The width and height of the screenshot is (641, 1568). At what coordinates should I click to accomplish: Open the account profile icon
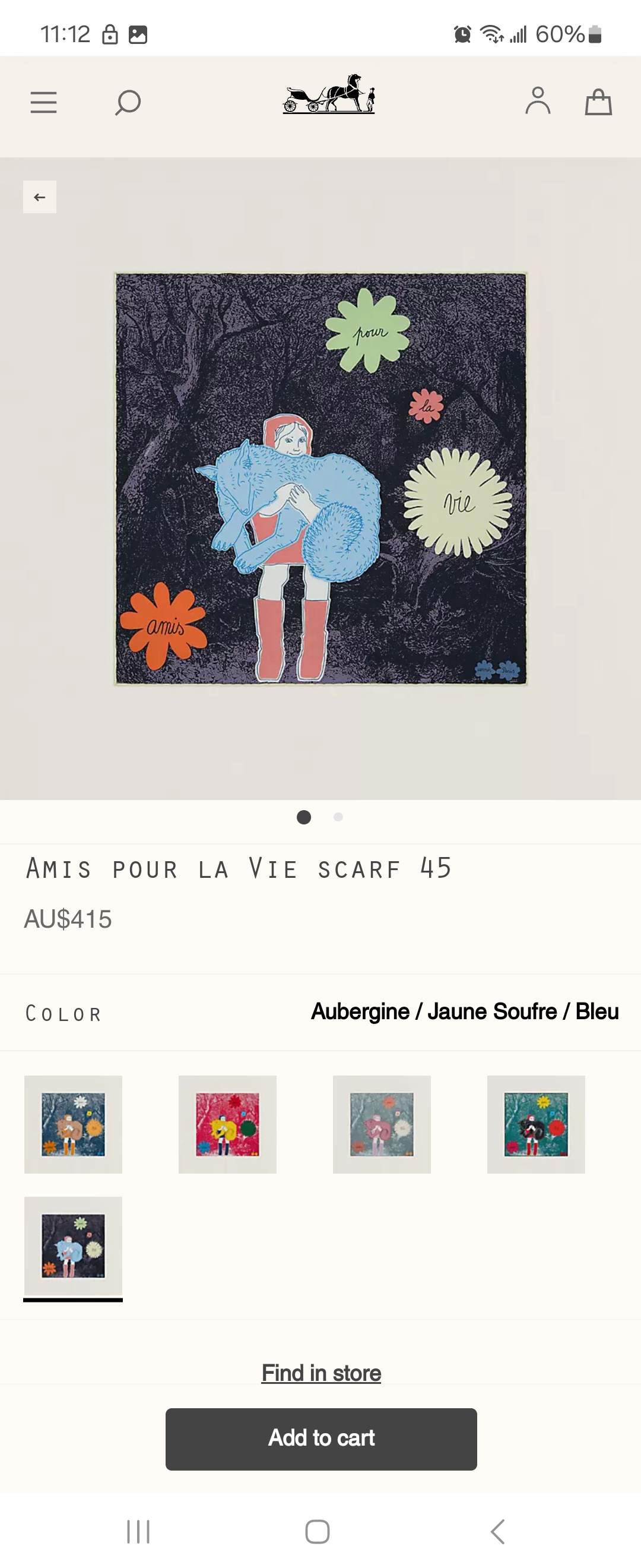[x=538, y=101]
